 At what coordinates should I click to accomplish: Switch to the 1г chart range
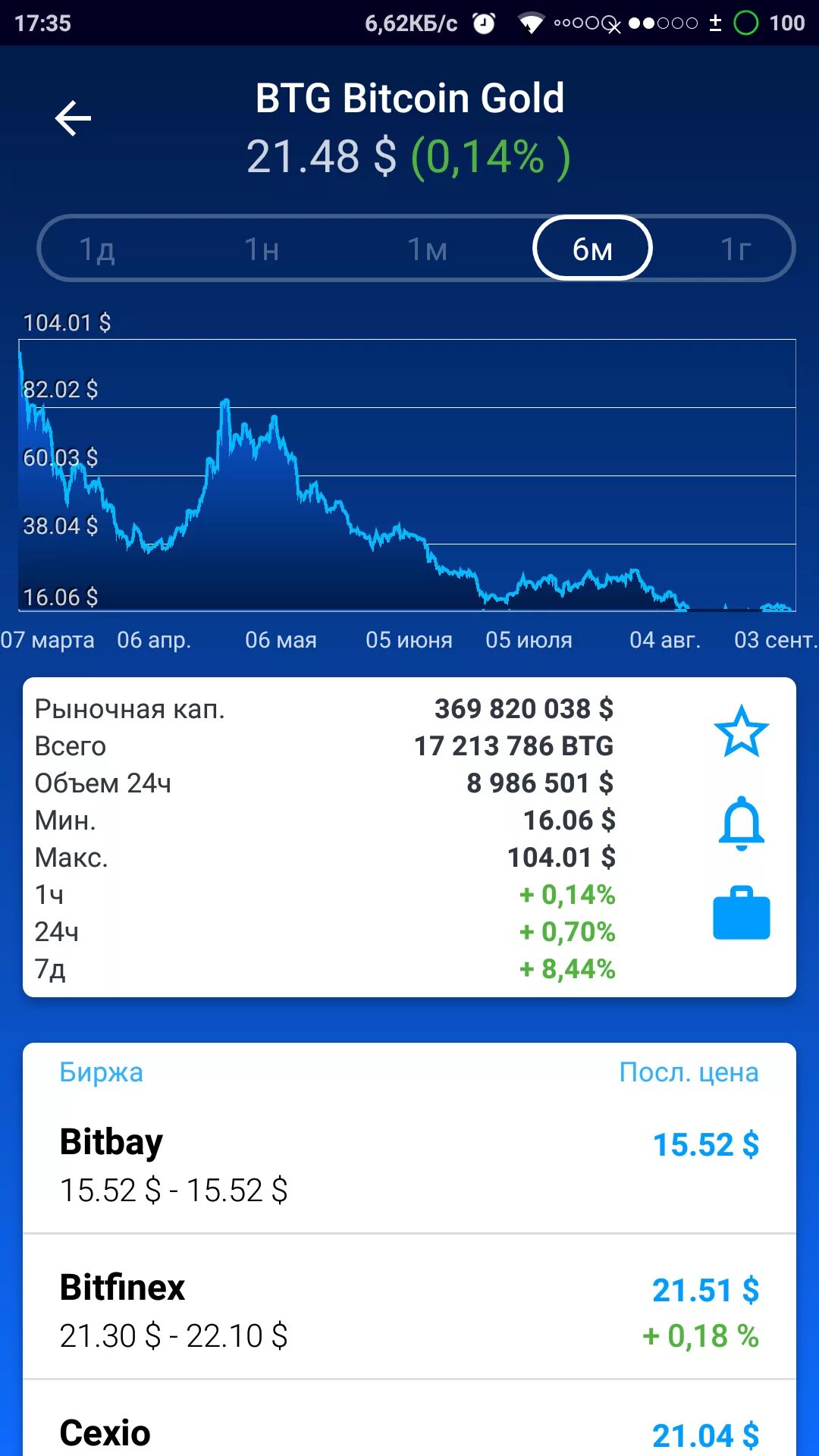pyautogui.click(x=736, y=249)
